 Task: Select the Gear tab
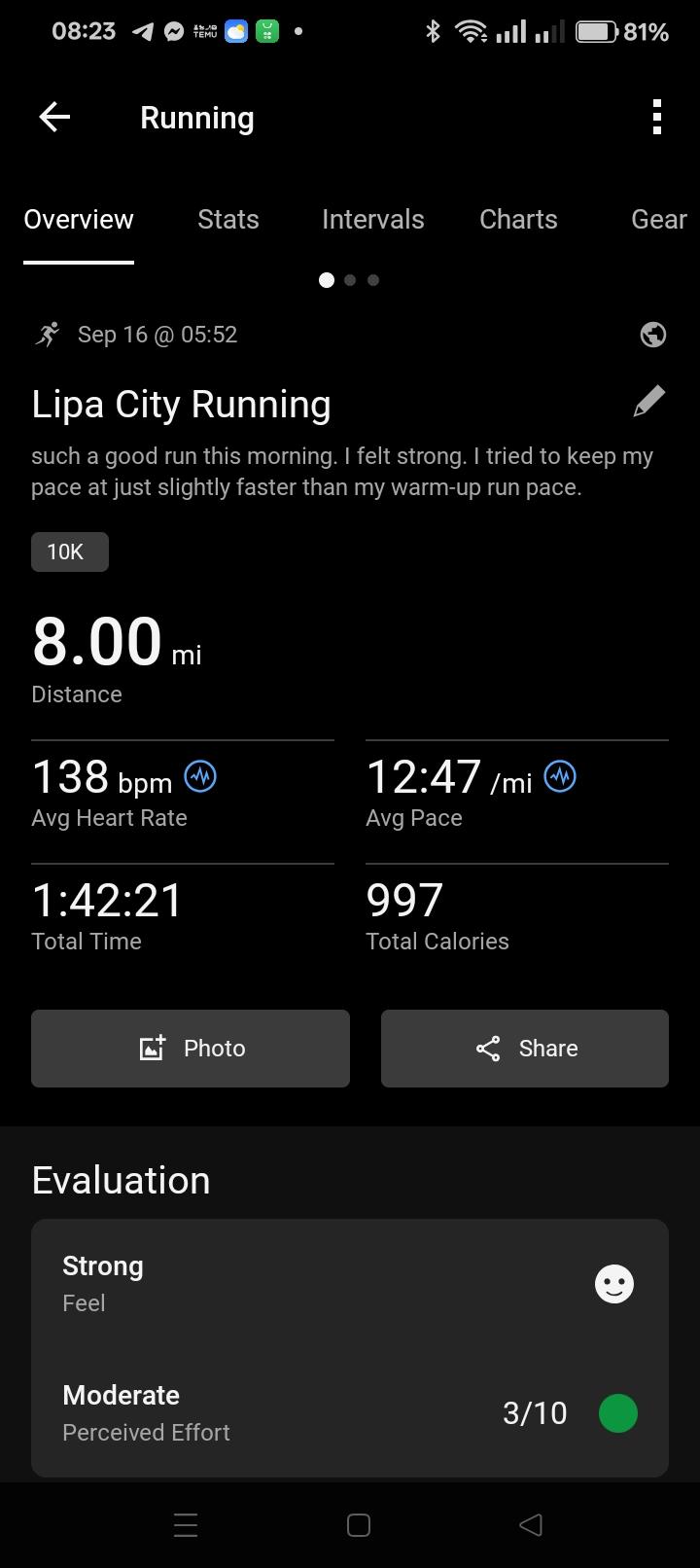[x=659, y=220]
